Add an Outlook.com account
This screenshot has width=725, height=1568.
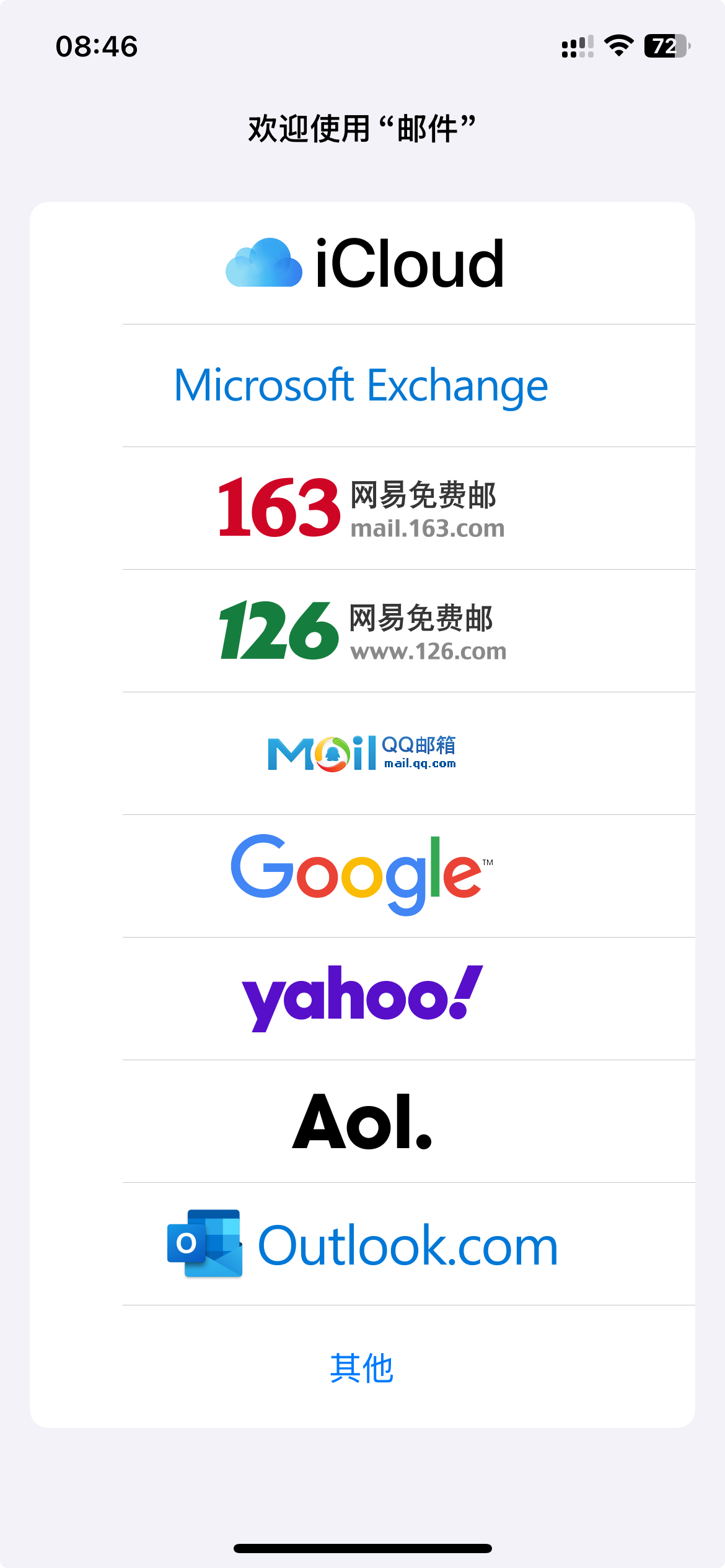pos(362,1245)
